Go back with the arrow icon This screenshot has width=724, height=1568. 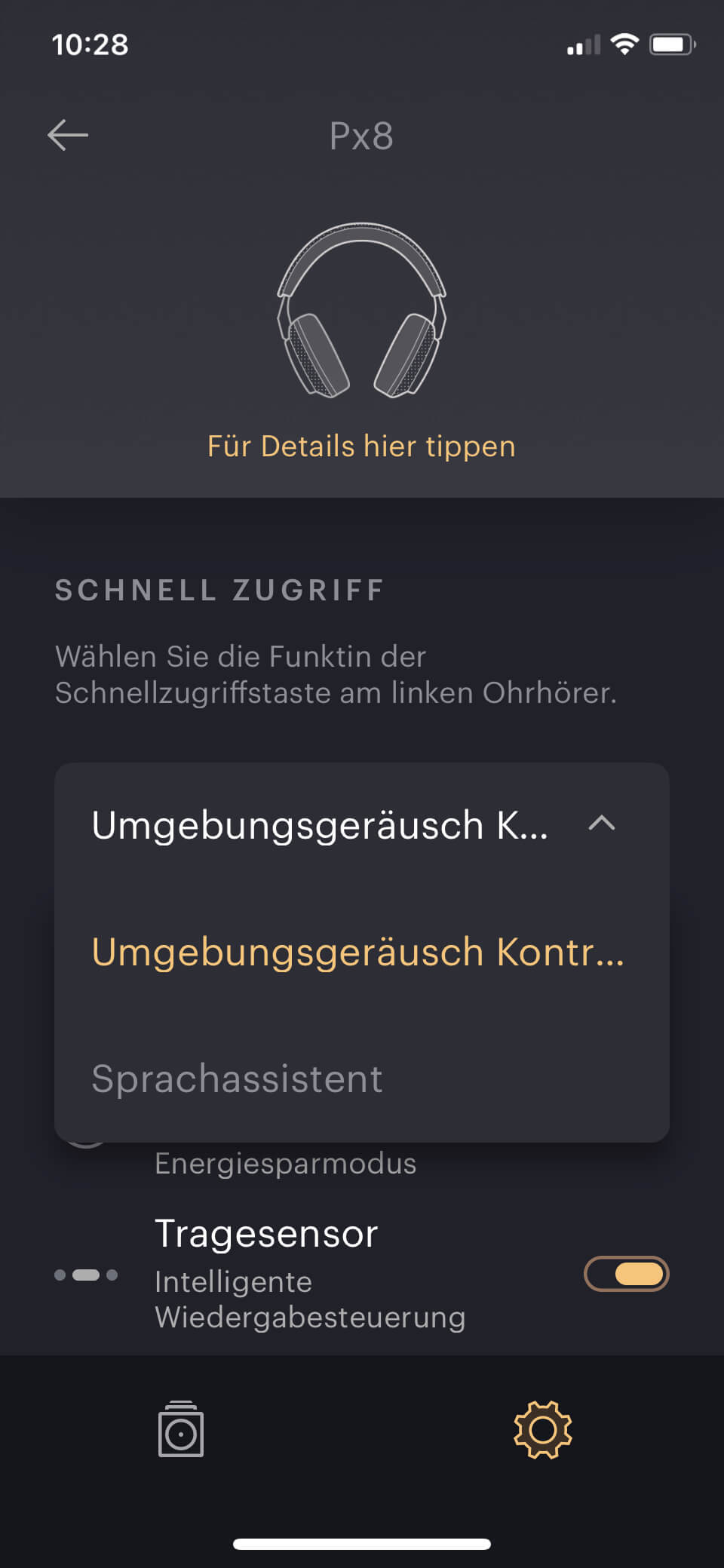point(68,136)
